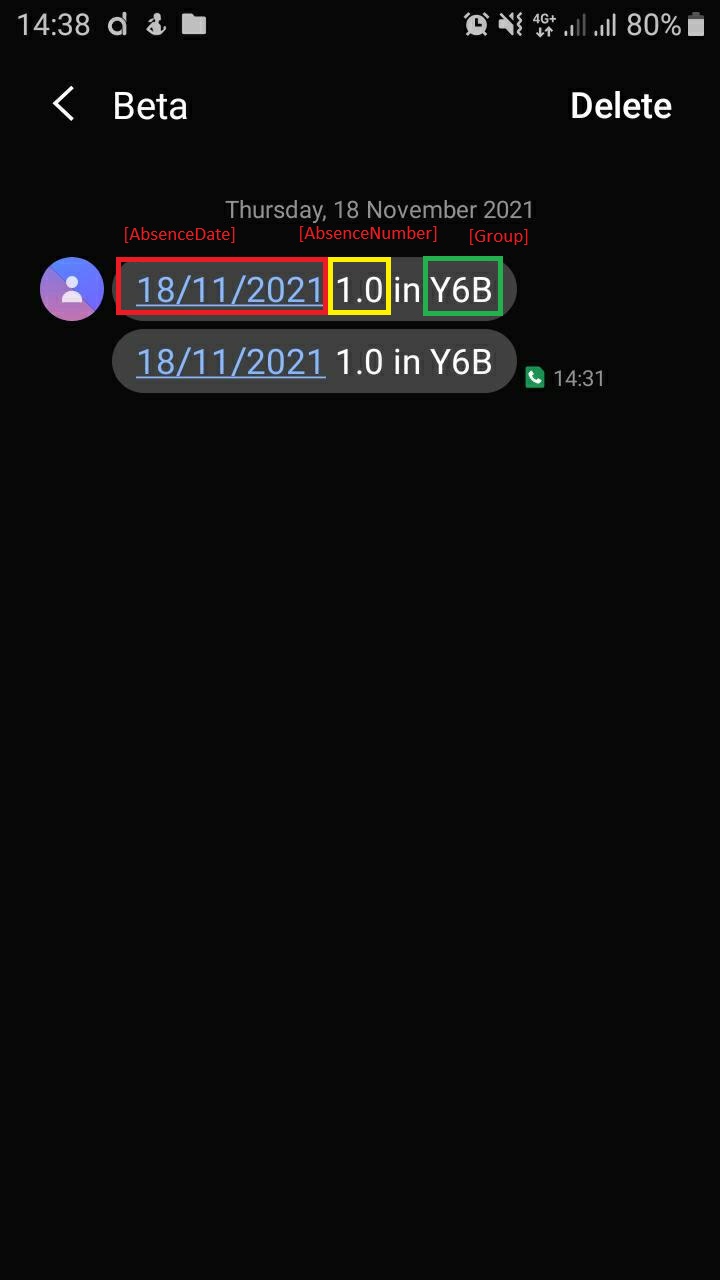Tap the 18/11/2021 date link in the annotated message
The width and height of the screenshot is (720, 1280).
(x=230, y=290)
